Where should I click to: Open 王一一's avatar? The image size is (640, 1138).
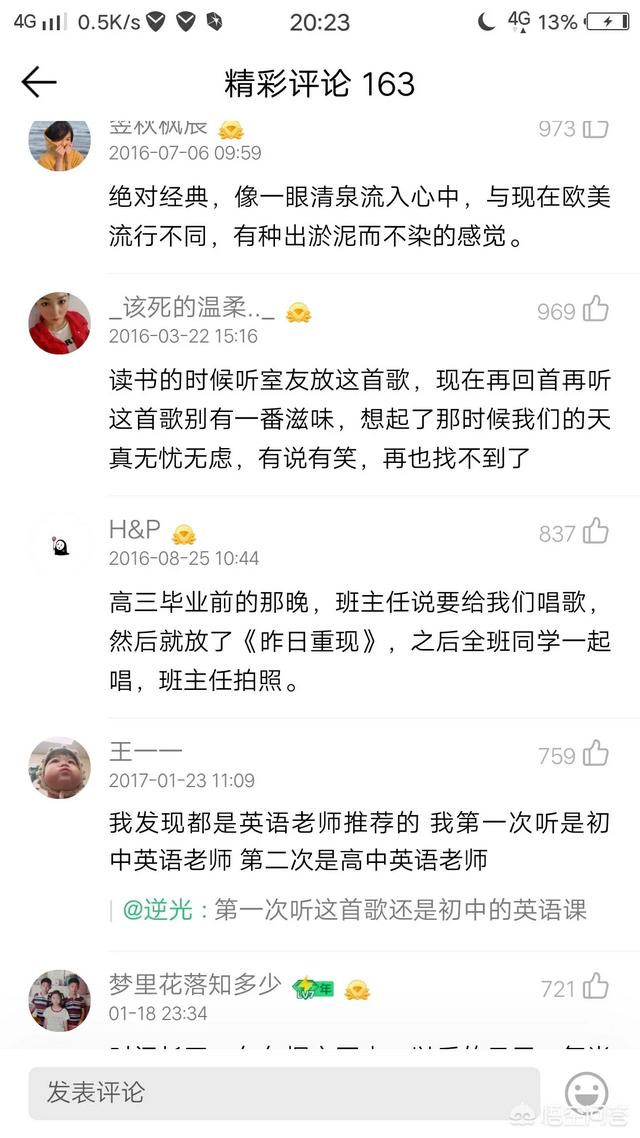coord(60,768)
